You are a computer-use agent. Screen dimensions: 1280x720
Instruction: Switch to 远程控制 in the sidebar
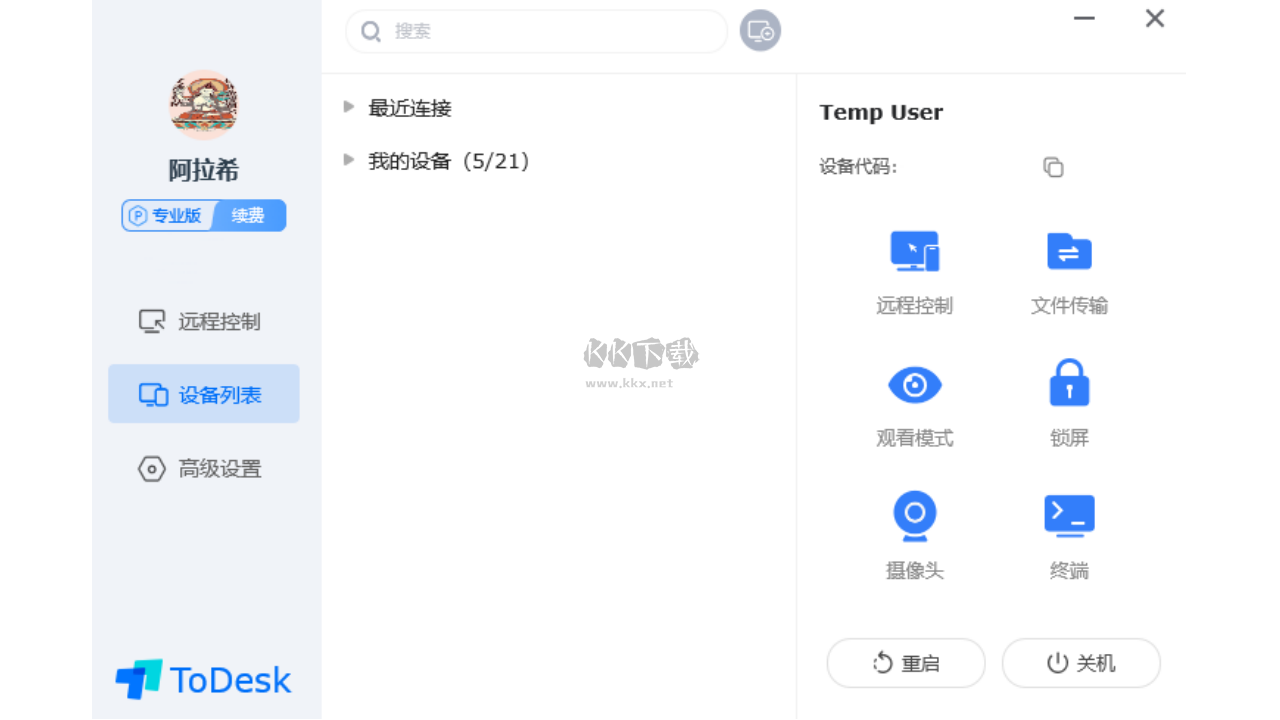[x=203, y=321]
